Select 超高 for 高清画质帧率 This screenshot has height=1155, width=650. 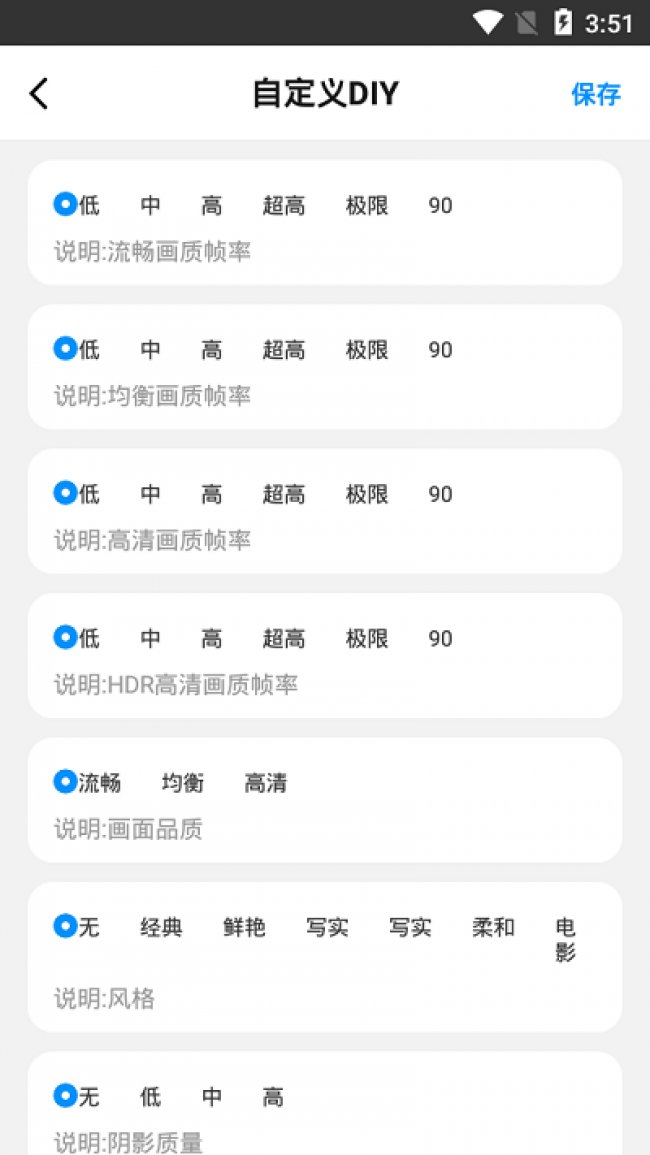click(x=283, y=494)
